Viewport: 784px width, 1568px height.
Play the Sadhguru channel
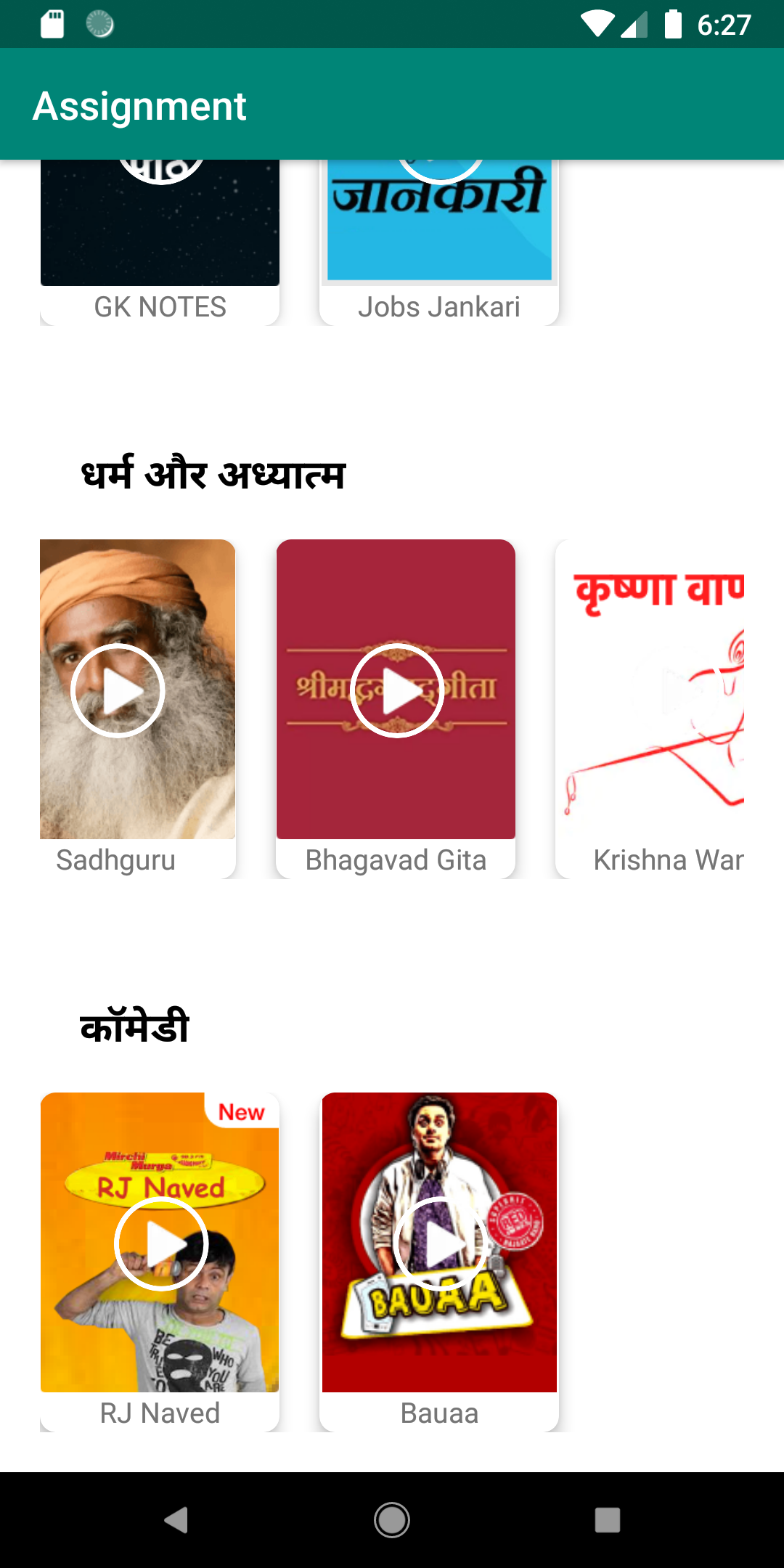click(118, 690)
